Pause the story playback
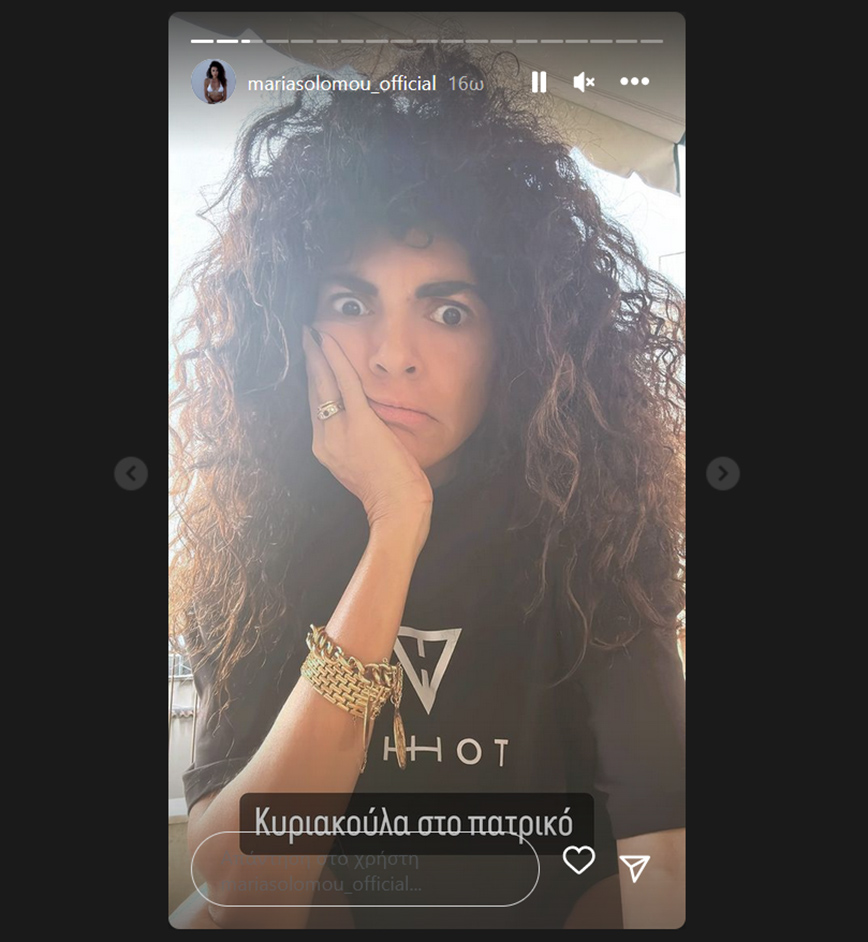Viewport: 868px width, 942px height. (539, 82)
